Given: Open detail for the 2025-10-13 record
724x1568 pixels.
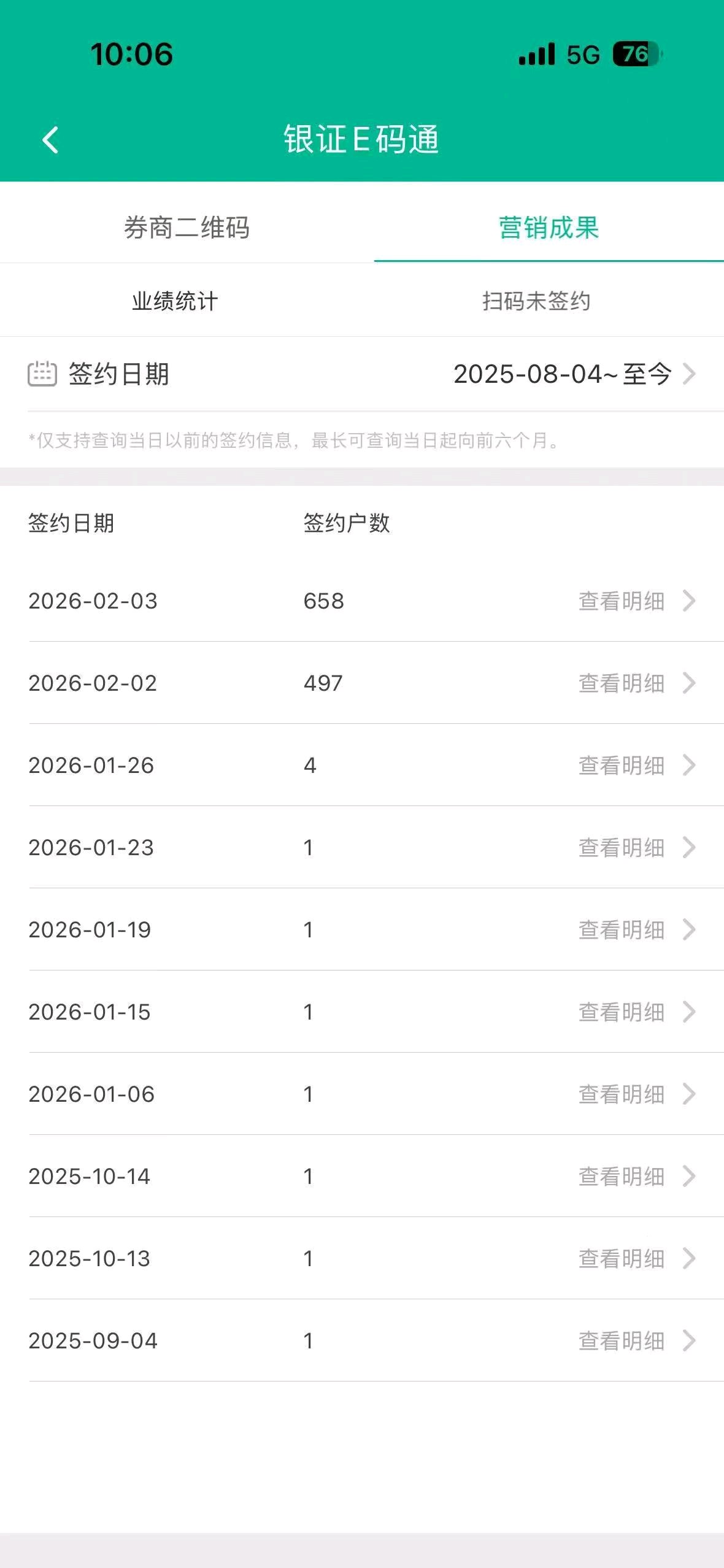Looking at the screenshot, I should point(620,1259).
